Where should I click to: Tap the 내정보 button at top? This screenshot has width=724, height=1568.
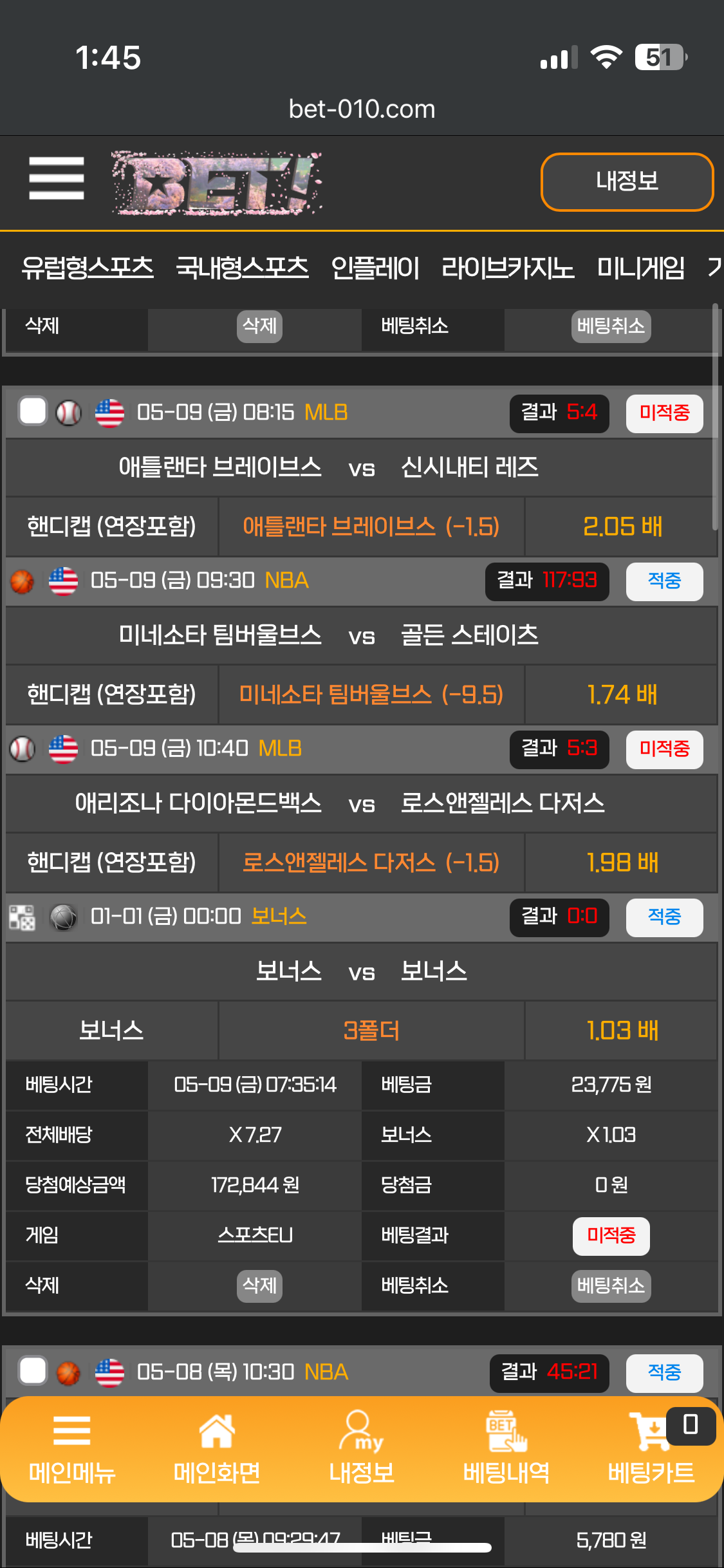click(627, 182)
